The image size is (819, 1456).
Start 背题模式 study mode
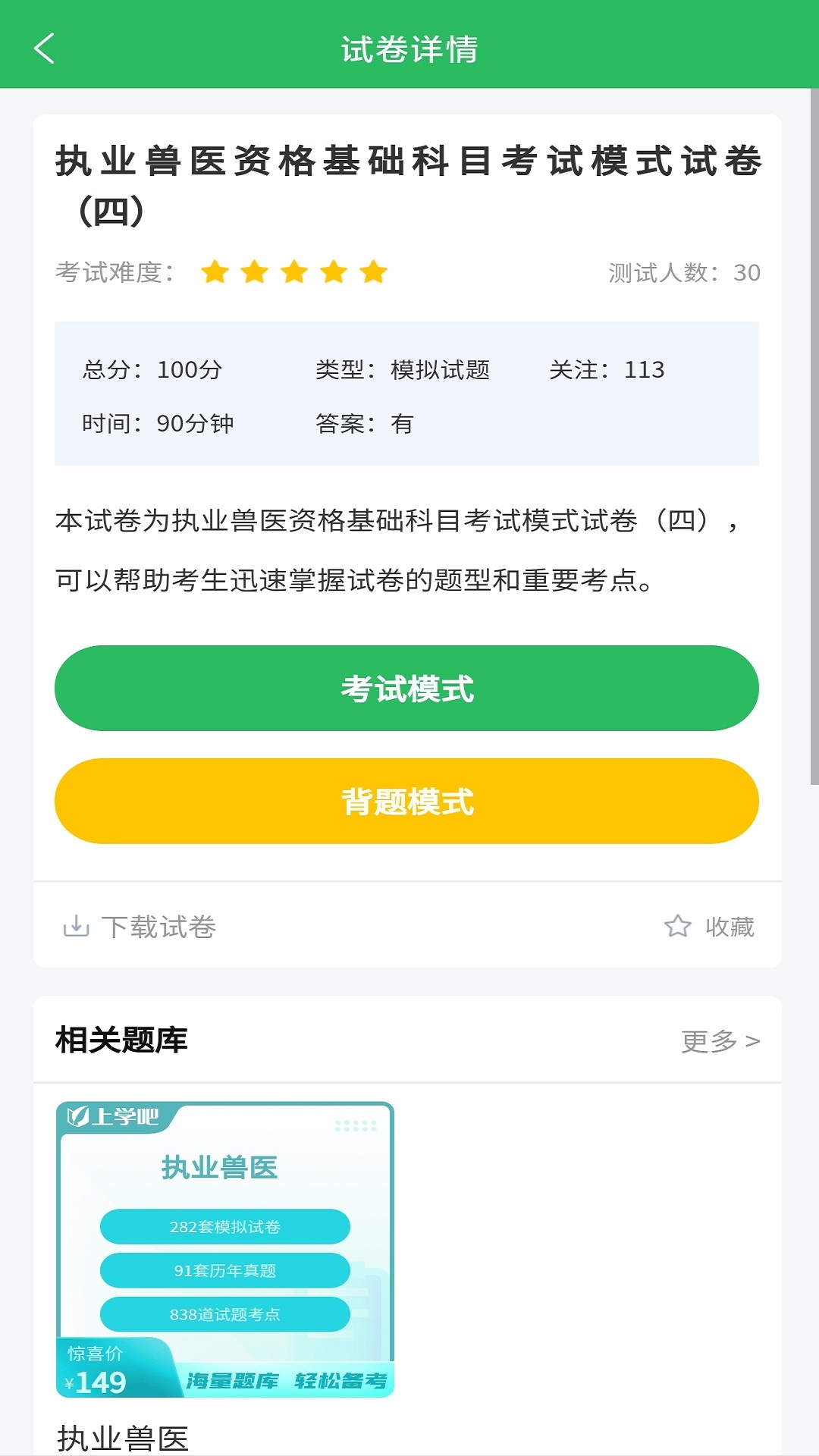406,801
